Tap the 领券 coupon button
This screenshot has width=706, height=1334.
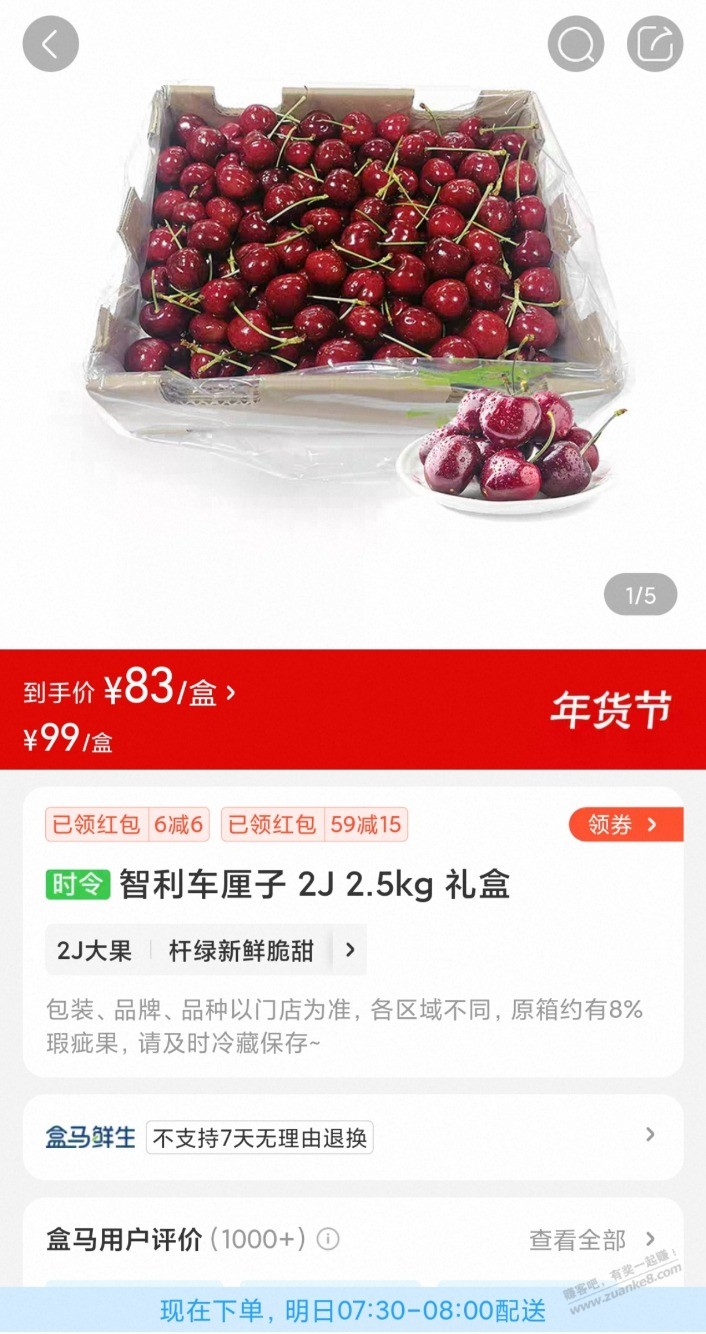click(624, 825)
